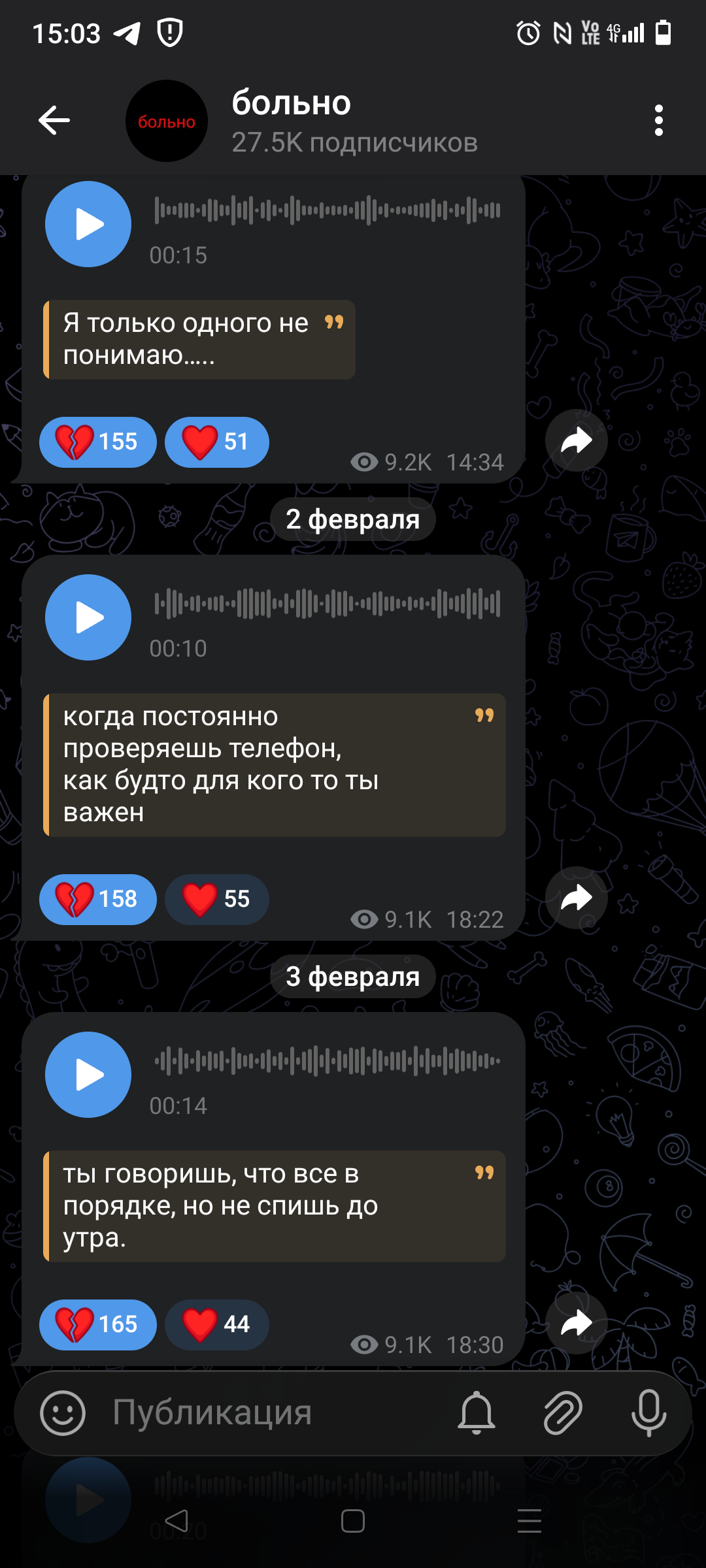Image resolution: width=706 pixels, height=1568 pixels.
Task: Tap the microphone to record voice
Action: tap(648, 1413)
